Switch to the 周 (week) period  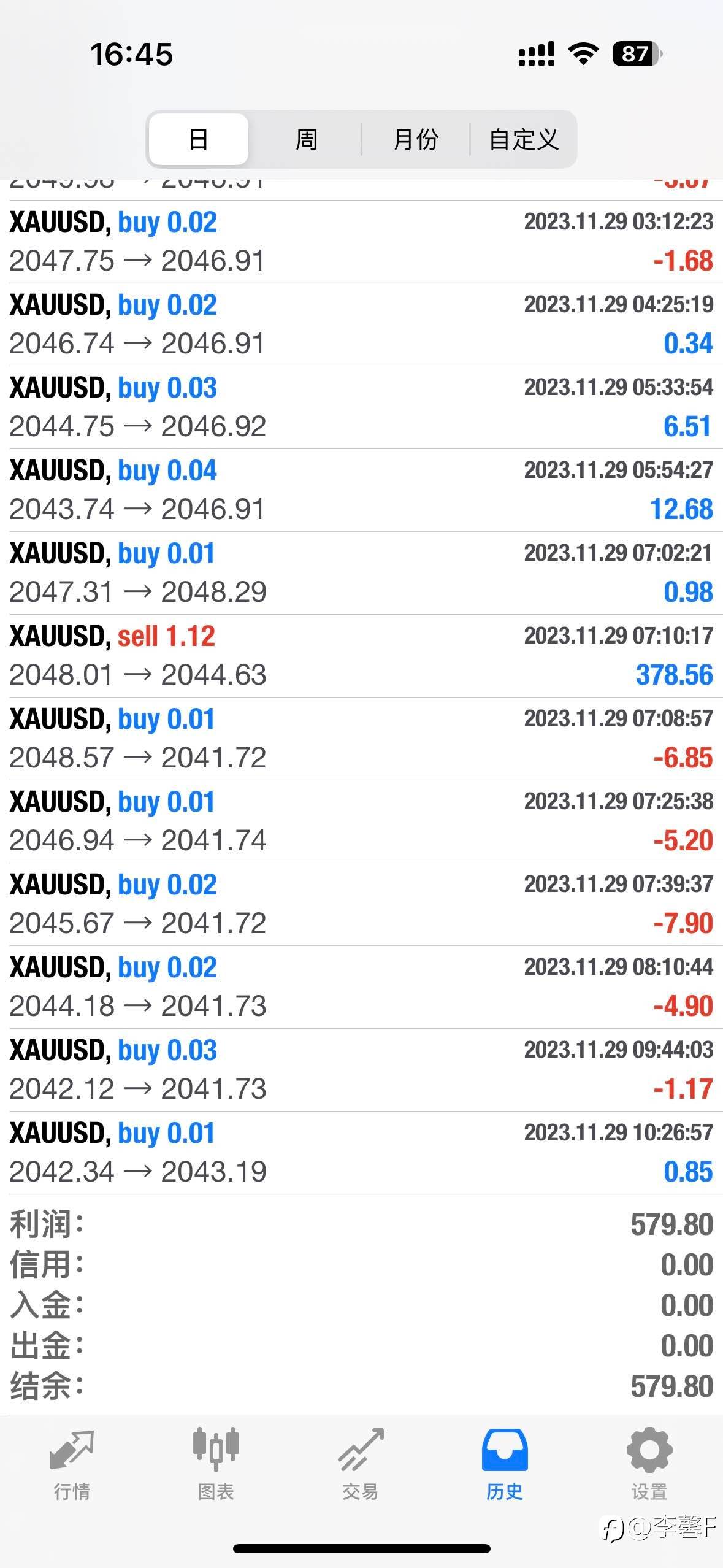tap(306, 139)
